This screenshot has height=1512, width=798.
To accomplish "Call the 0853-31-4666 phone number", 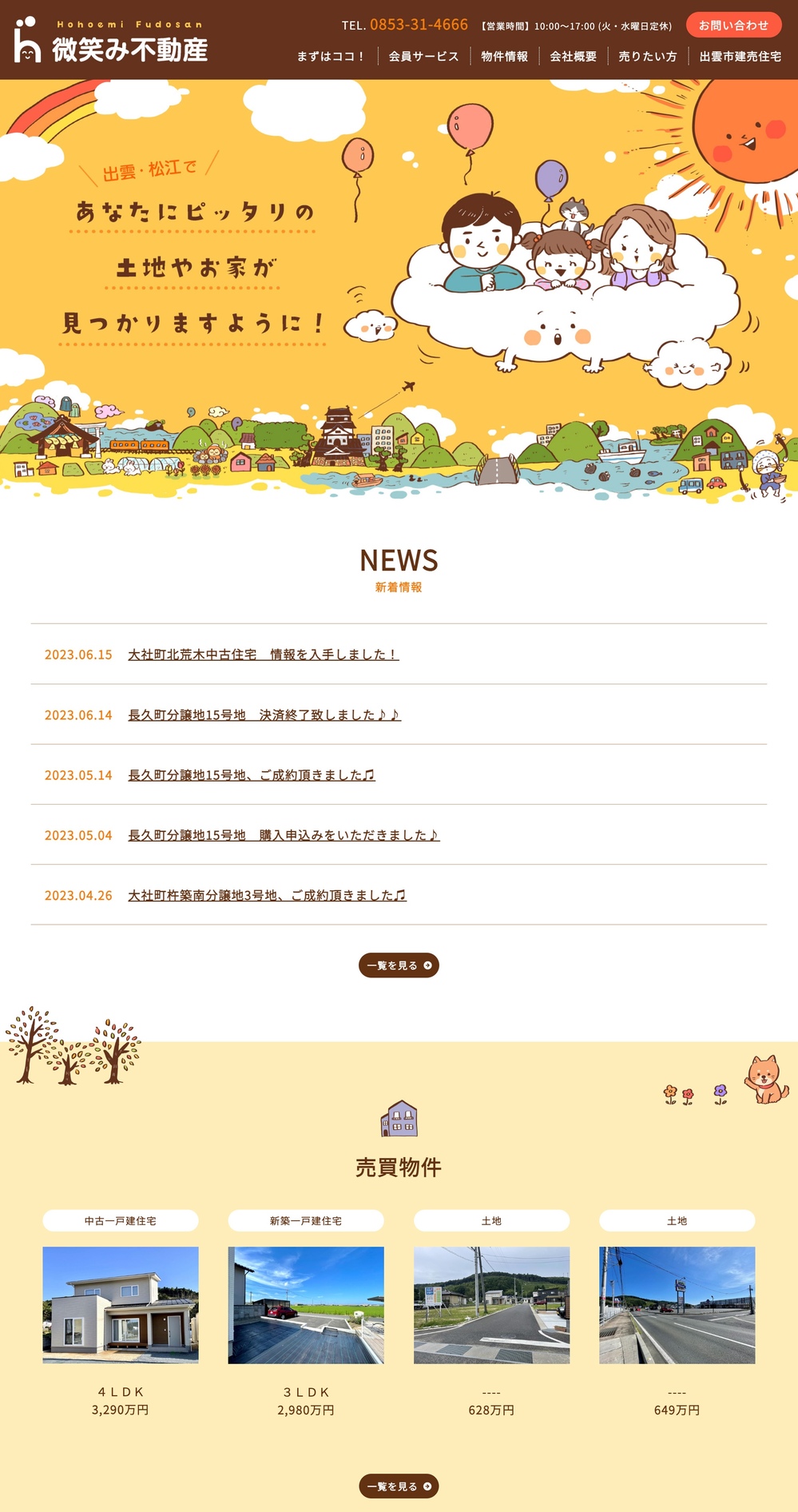I will [418, 25].
